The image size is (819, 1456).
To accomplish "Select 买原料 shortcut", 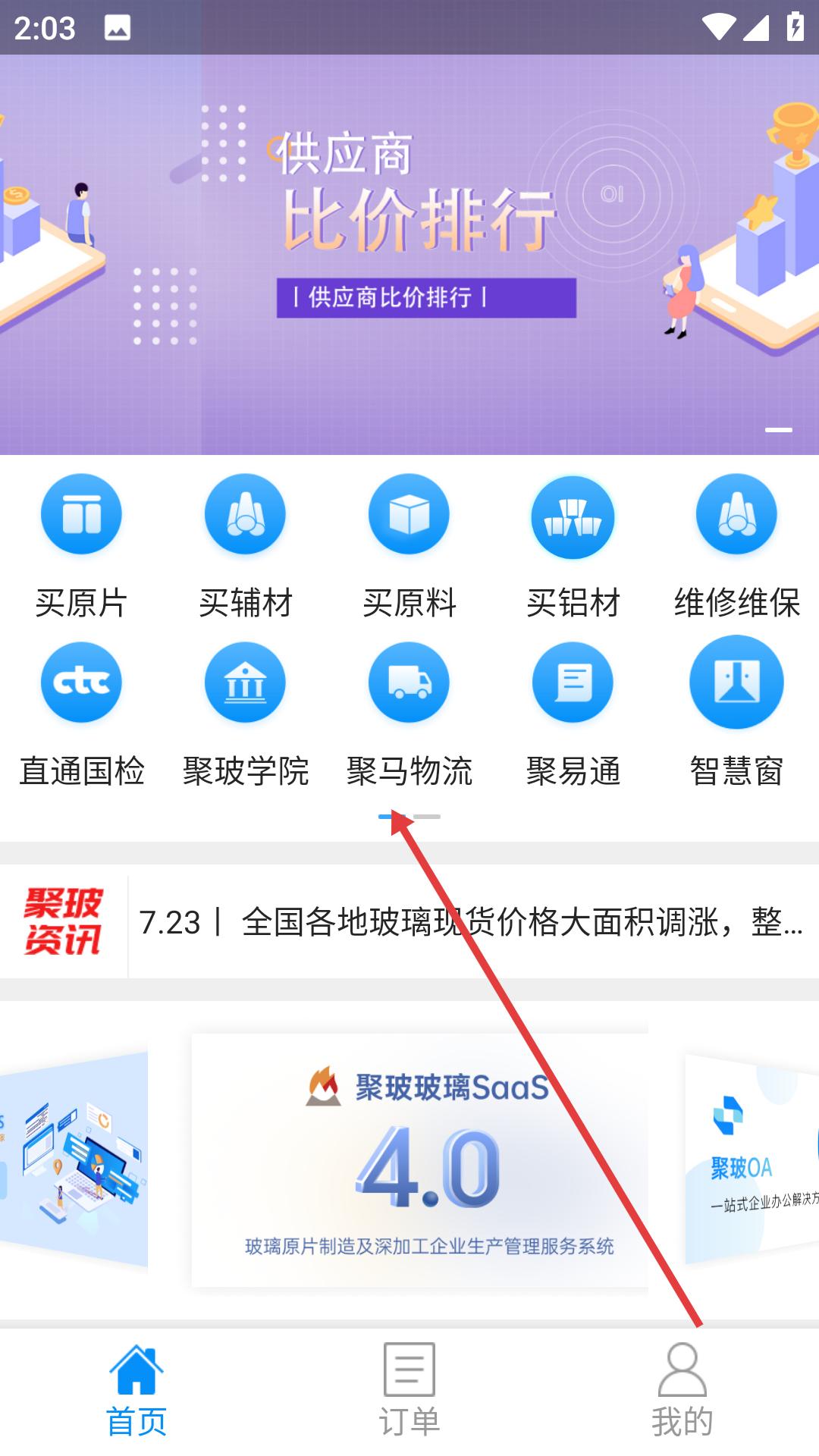I will [x=409, y=546].
